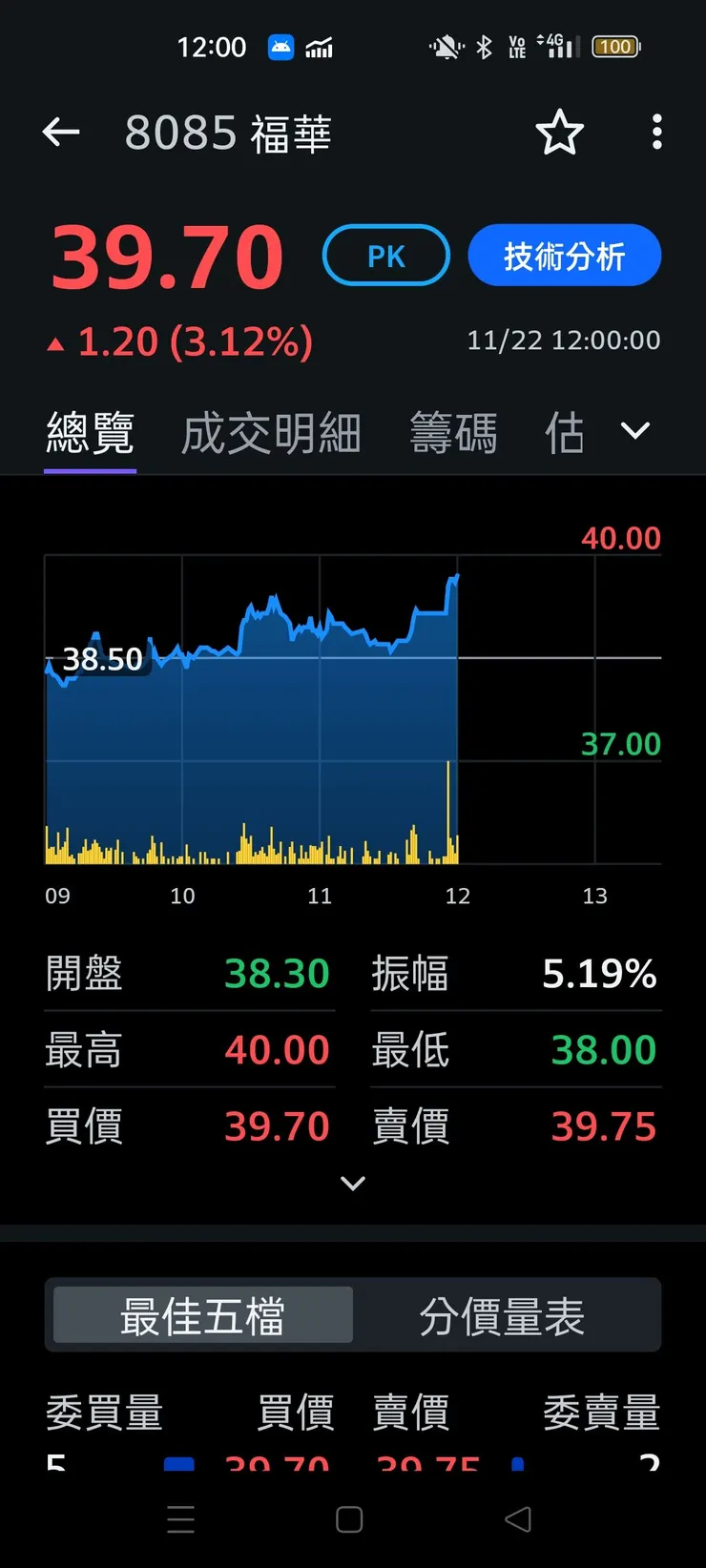This screenshot has width=706, height=1568.
Task: Open the three-dot overflow menu
Action: [x=656, y=133]
